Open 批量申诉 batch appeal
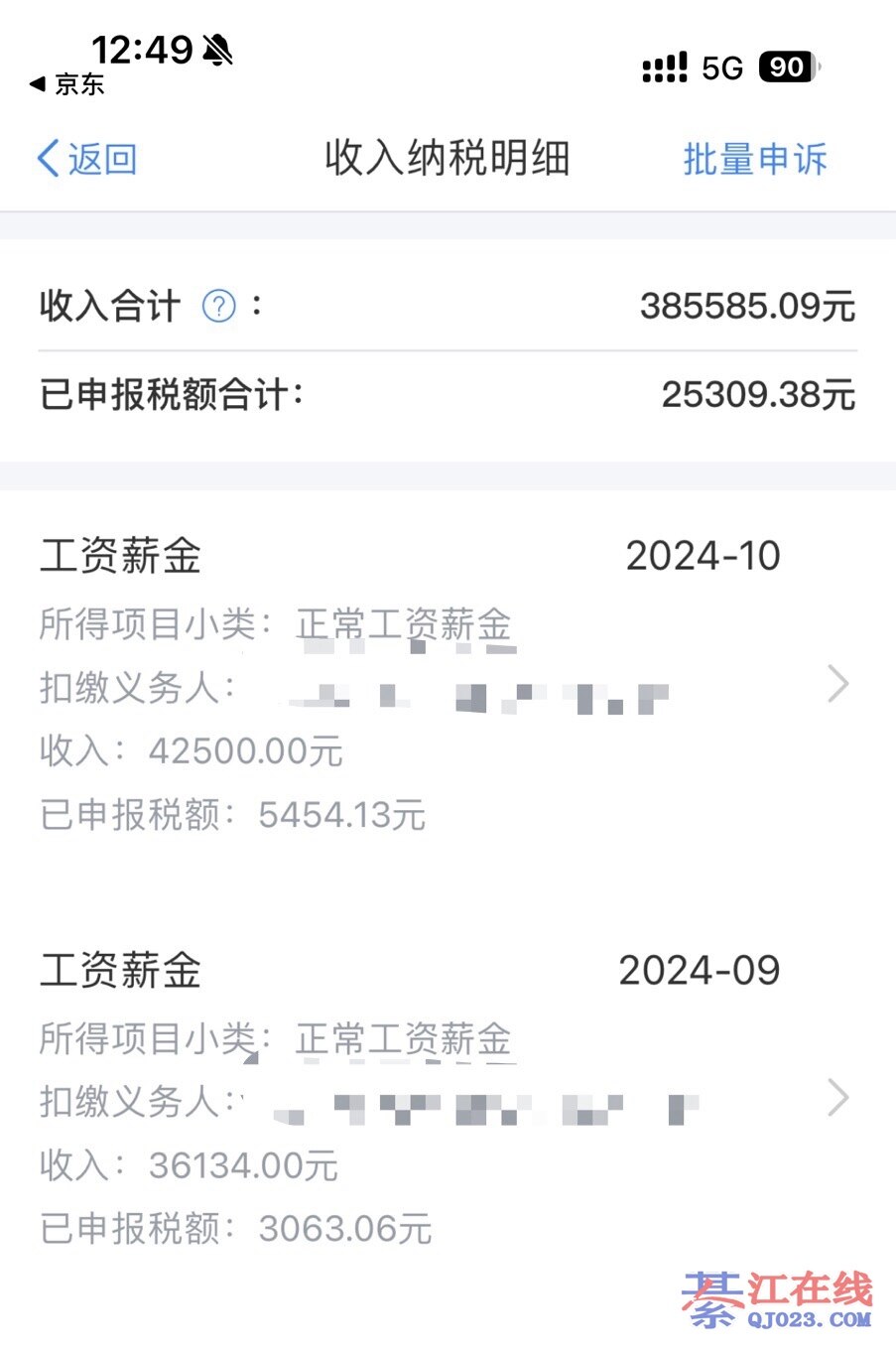The width and height of the screenshot is (896, 1352). [x=754, y=159]
